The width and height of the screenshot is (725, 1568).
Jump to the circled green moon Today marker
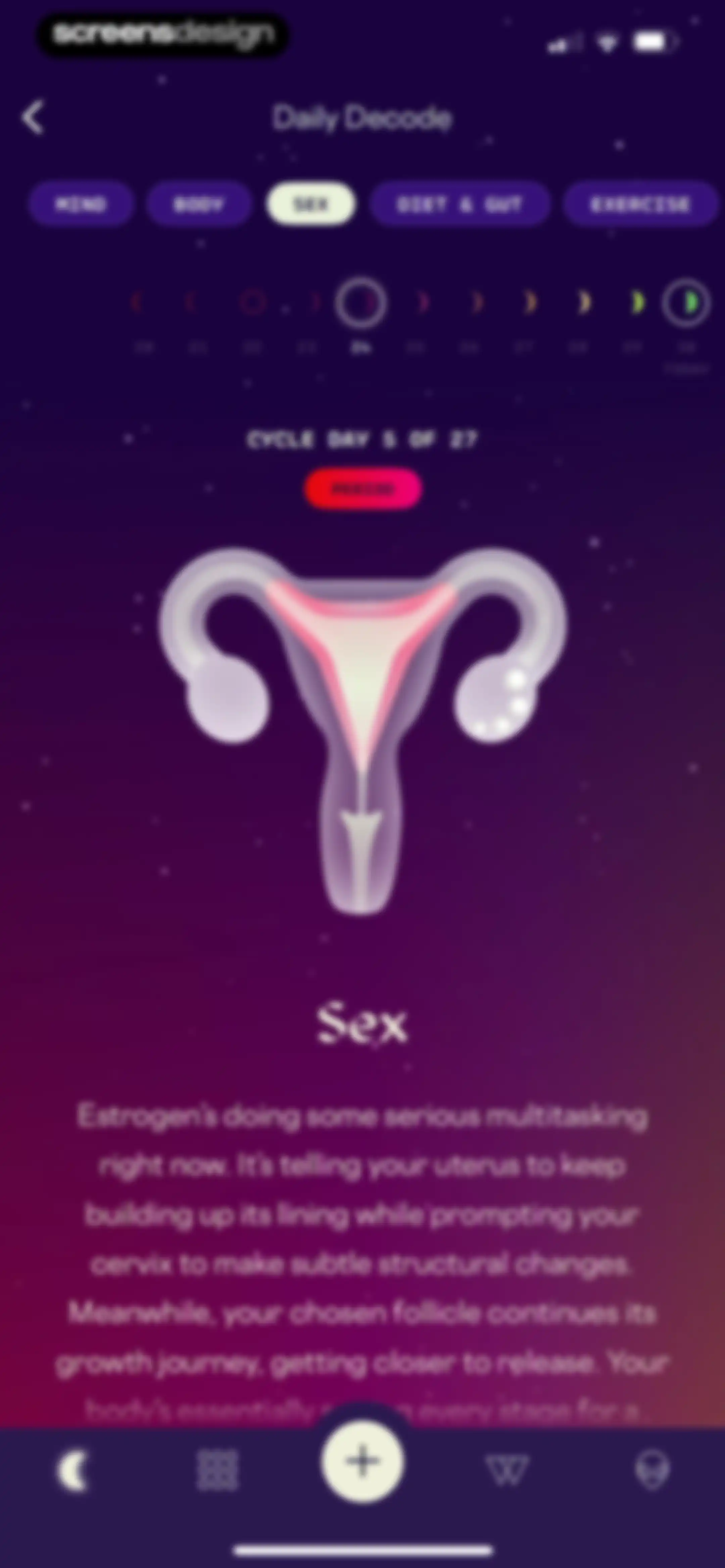[687, 303]
